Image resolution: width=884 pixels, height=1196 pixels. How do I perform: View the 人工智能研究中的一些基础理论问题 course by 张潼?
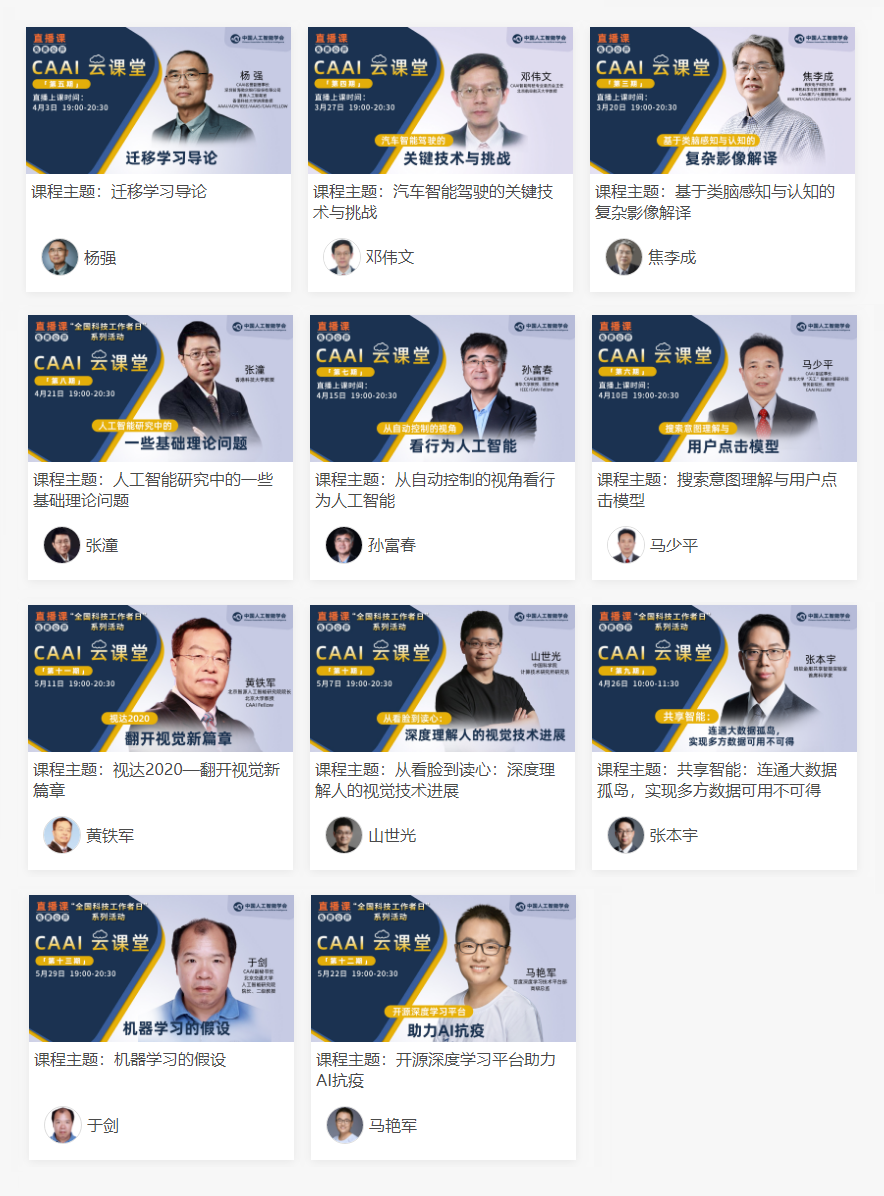[160, 388]
